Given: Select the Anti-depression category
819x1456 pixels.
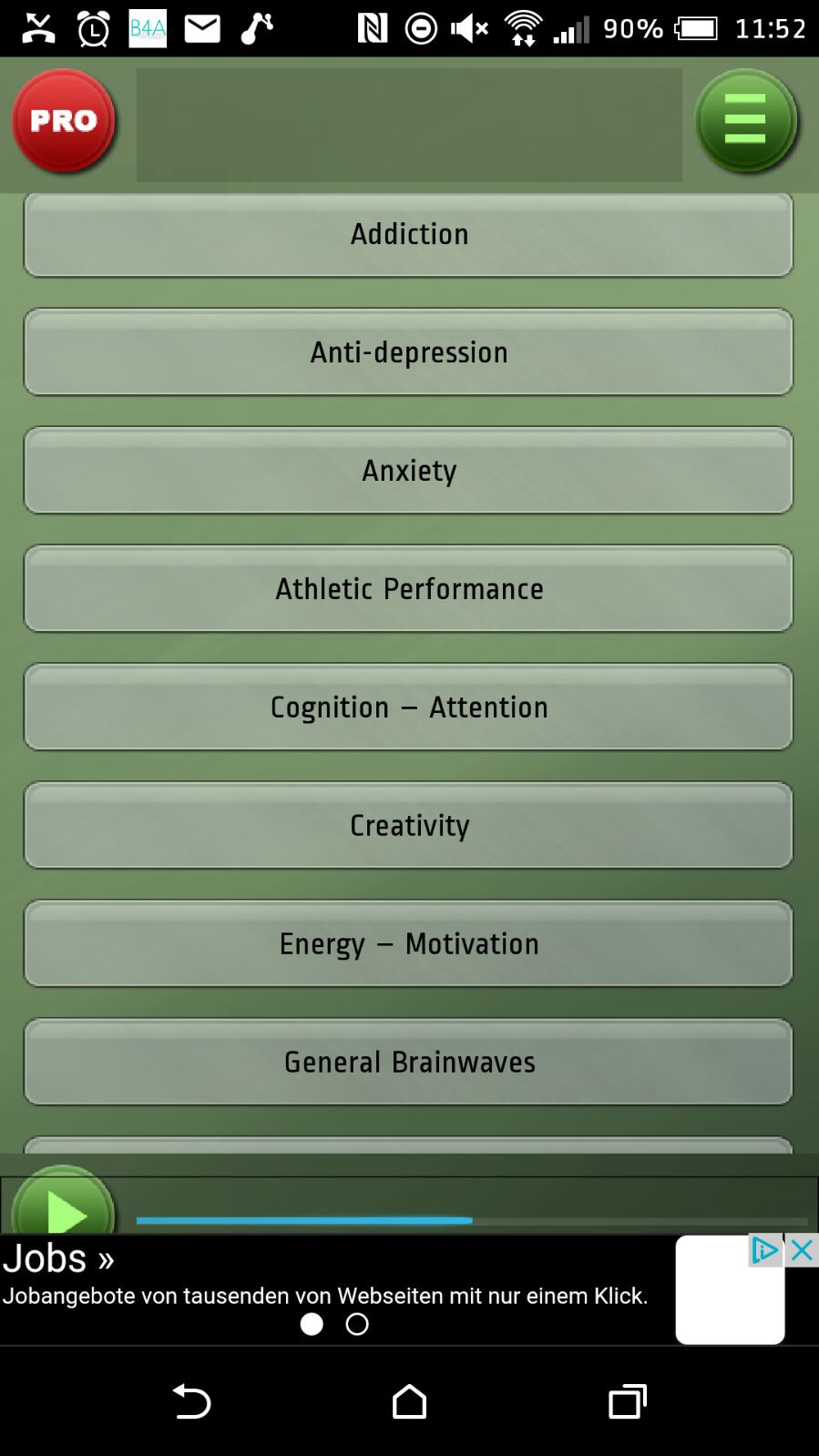Looking at the screenshot, I should tap(408, 352).
